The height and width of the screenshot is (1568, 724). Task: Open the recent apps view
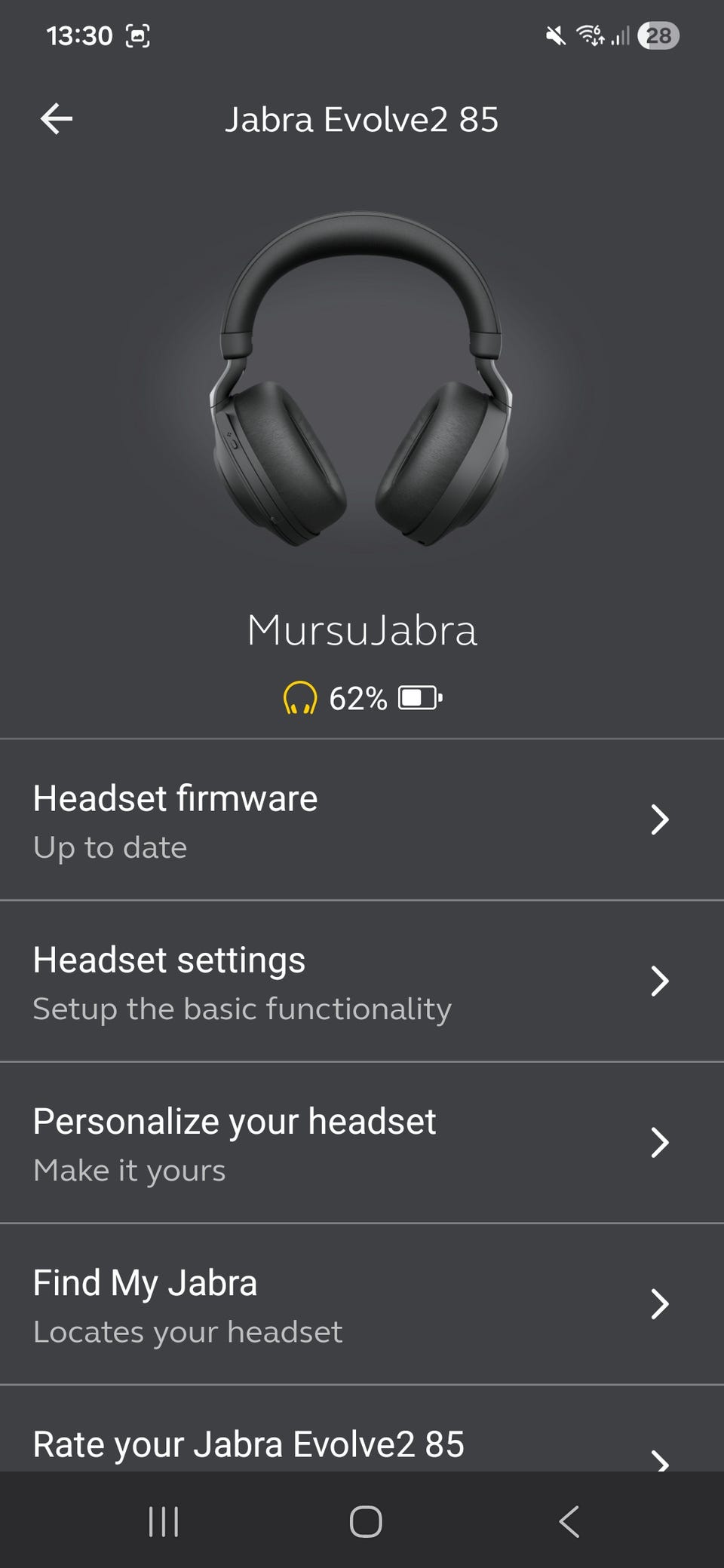[164, 1521]
